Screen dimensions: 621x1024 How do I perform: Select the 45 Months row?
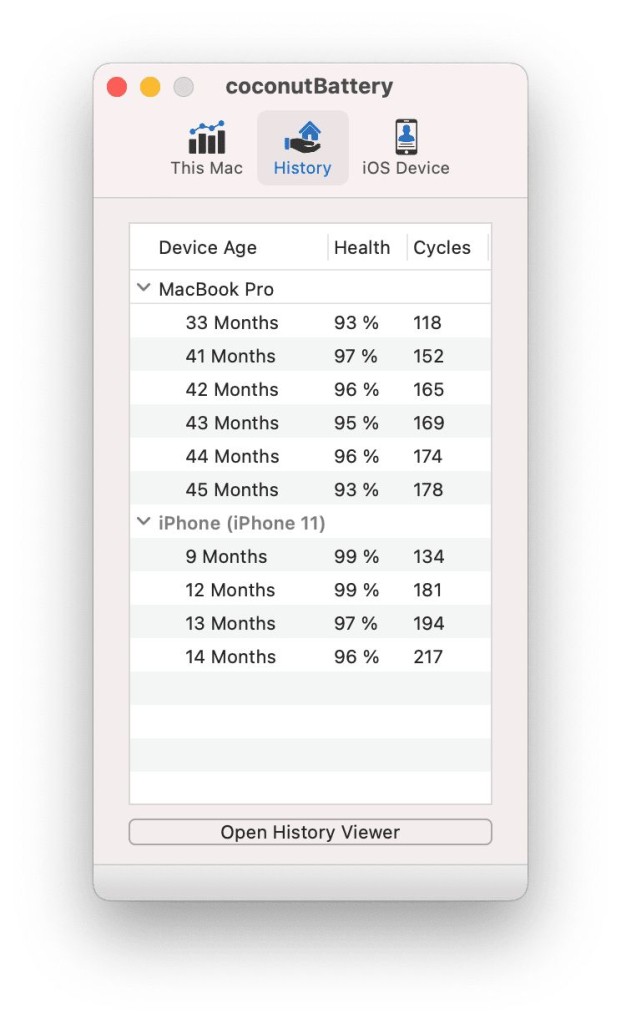pos(310,489)
